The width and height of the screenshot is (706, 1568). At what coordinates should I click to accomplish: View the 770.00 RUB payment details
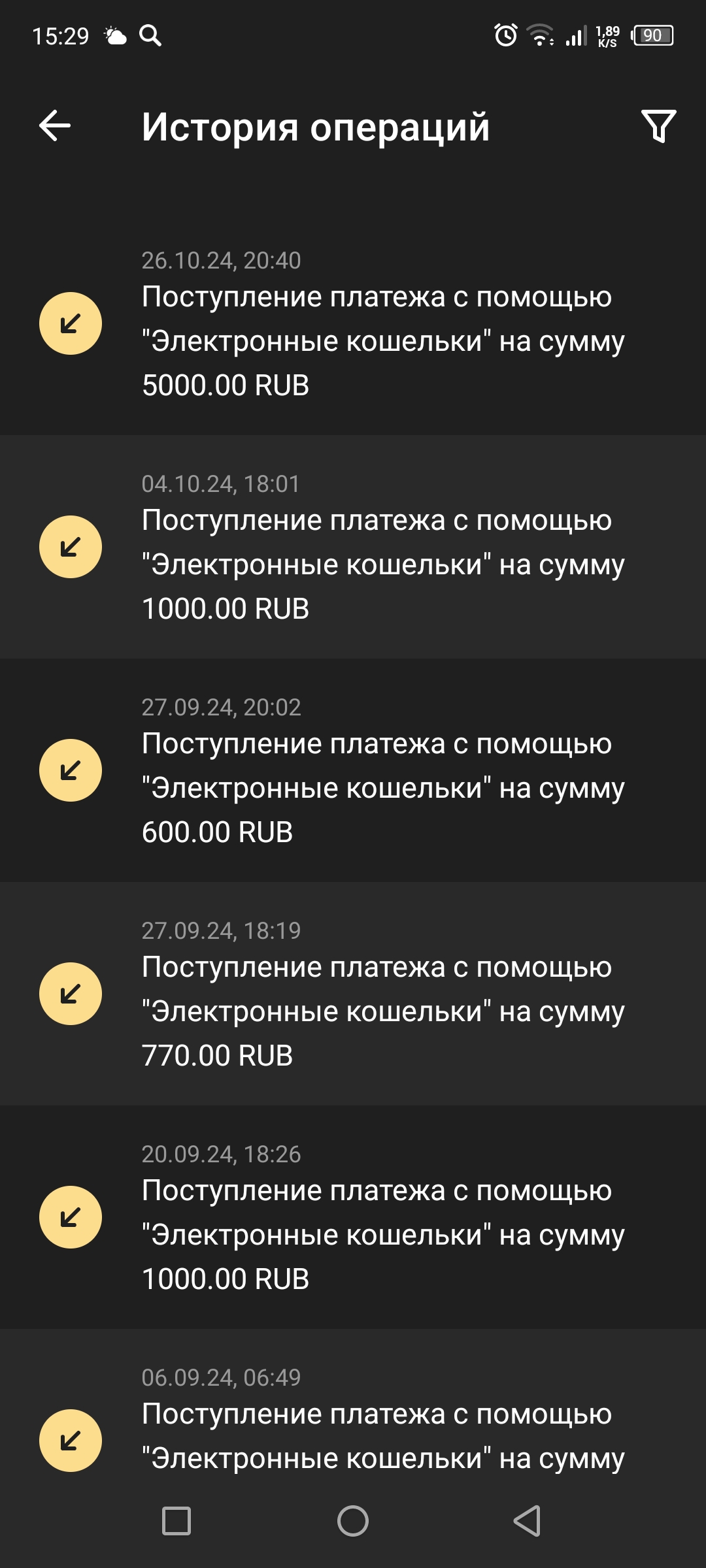coord(353,994)
